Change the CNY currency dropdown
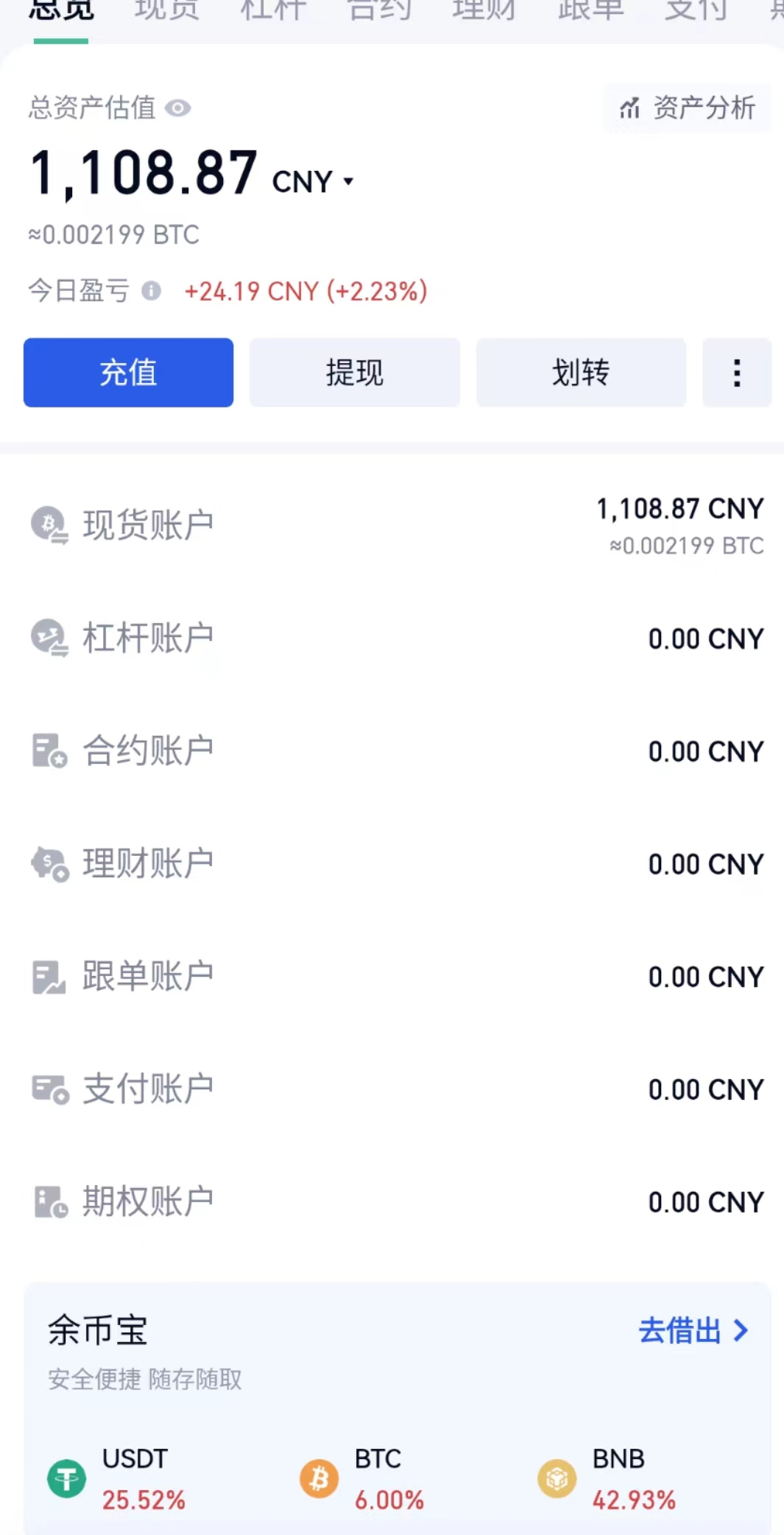The height and width of the screenshot is (1535, 784). tap(314, 182)
